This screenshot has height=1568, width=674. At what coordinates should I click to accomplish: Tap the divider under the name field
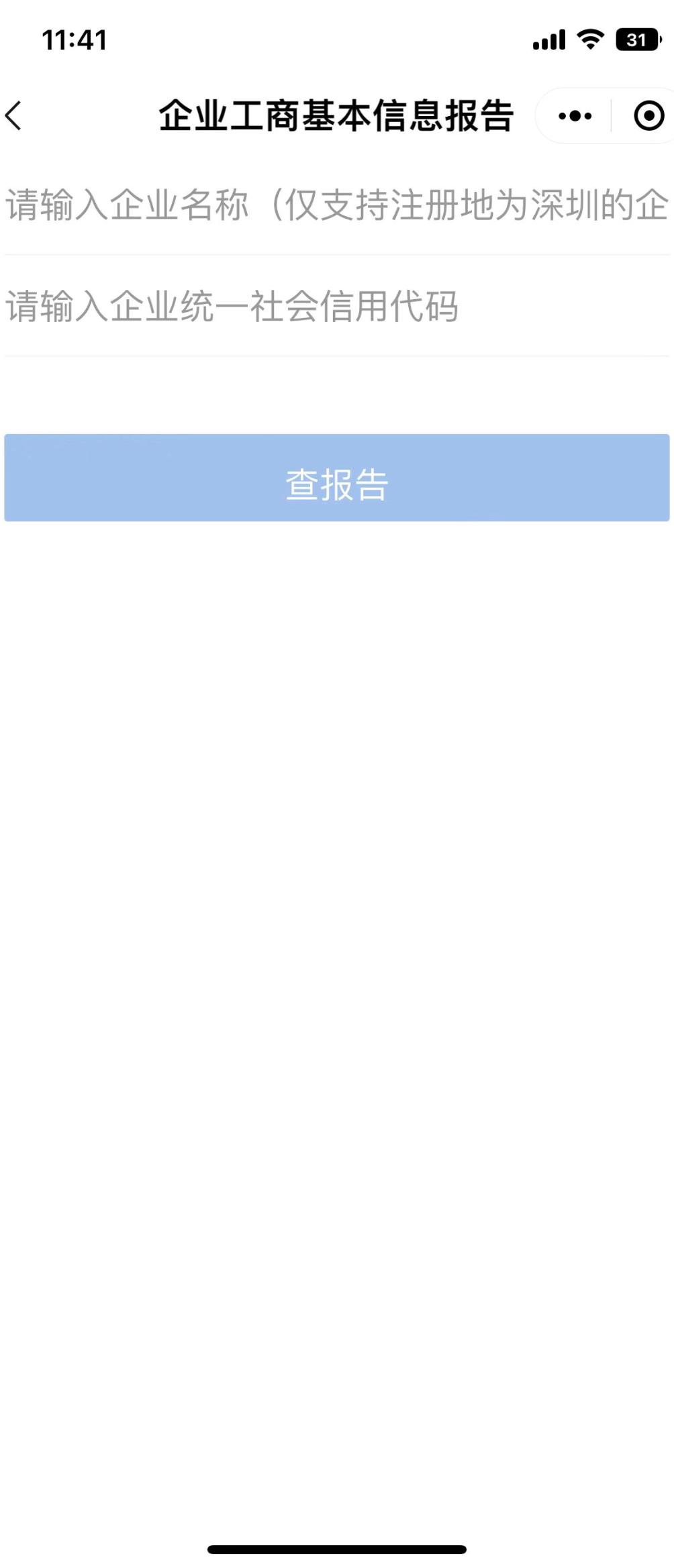click(x=336, y=253)
